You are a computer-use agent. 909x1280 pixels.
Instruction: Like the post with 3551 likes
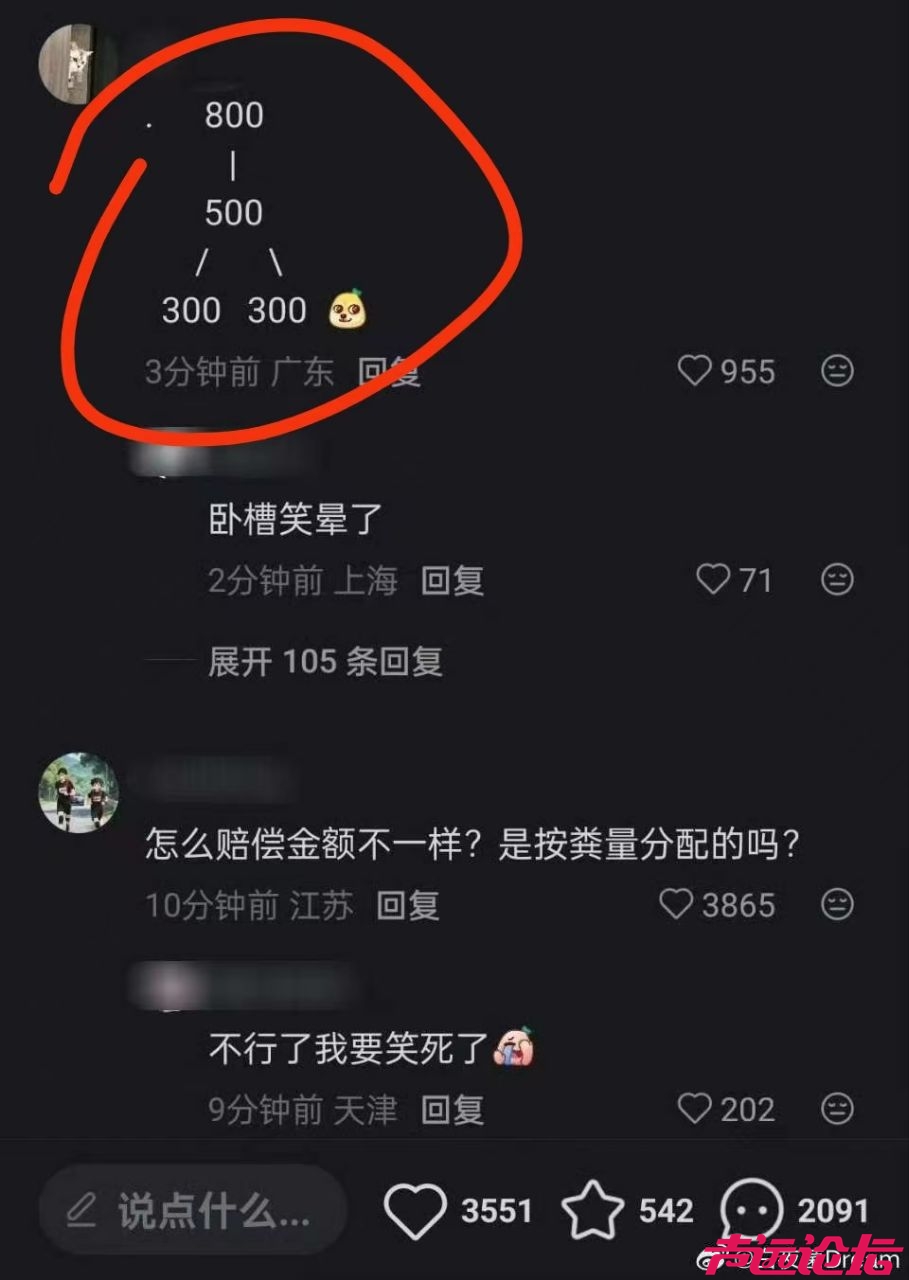pos(415,1211)
